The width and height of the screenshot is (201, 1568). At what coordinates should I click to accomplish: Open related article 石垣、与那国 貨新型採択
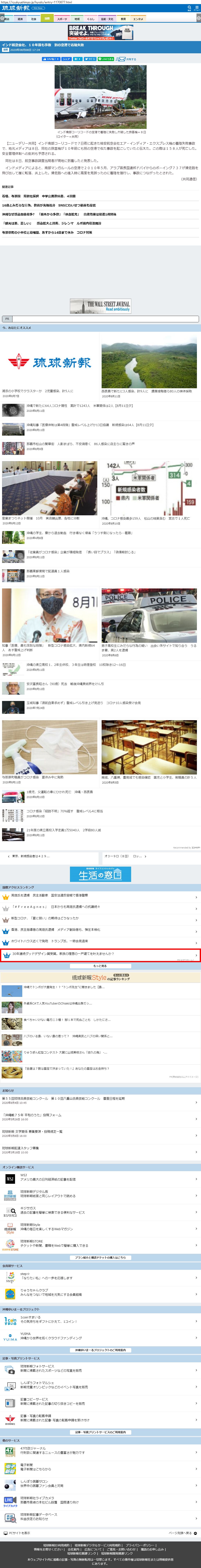[x=39, y=196]
